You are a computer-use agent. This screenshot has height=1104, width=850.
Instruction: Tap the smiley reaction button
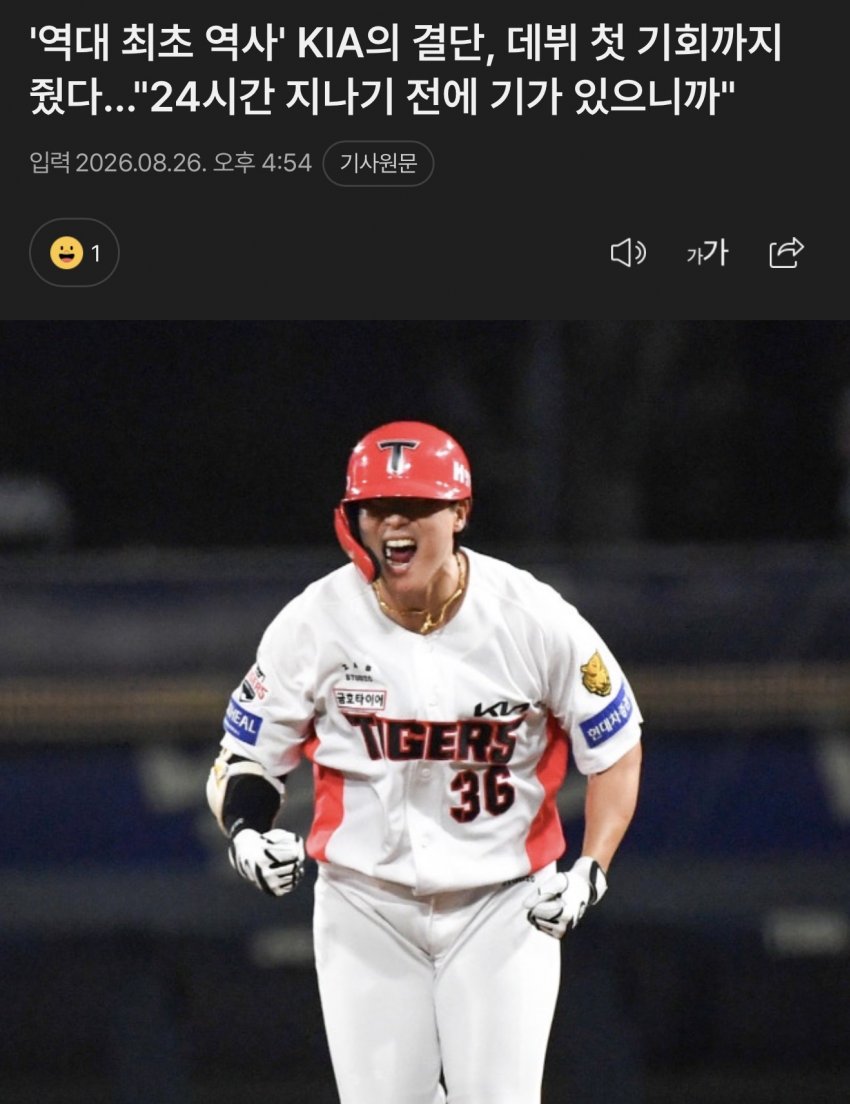click(x=74, y=252)
